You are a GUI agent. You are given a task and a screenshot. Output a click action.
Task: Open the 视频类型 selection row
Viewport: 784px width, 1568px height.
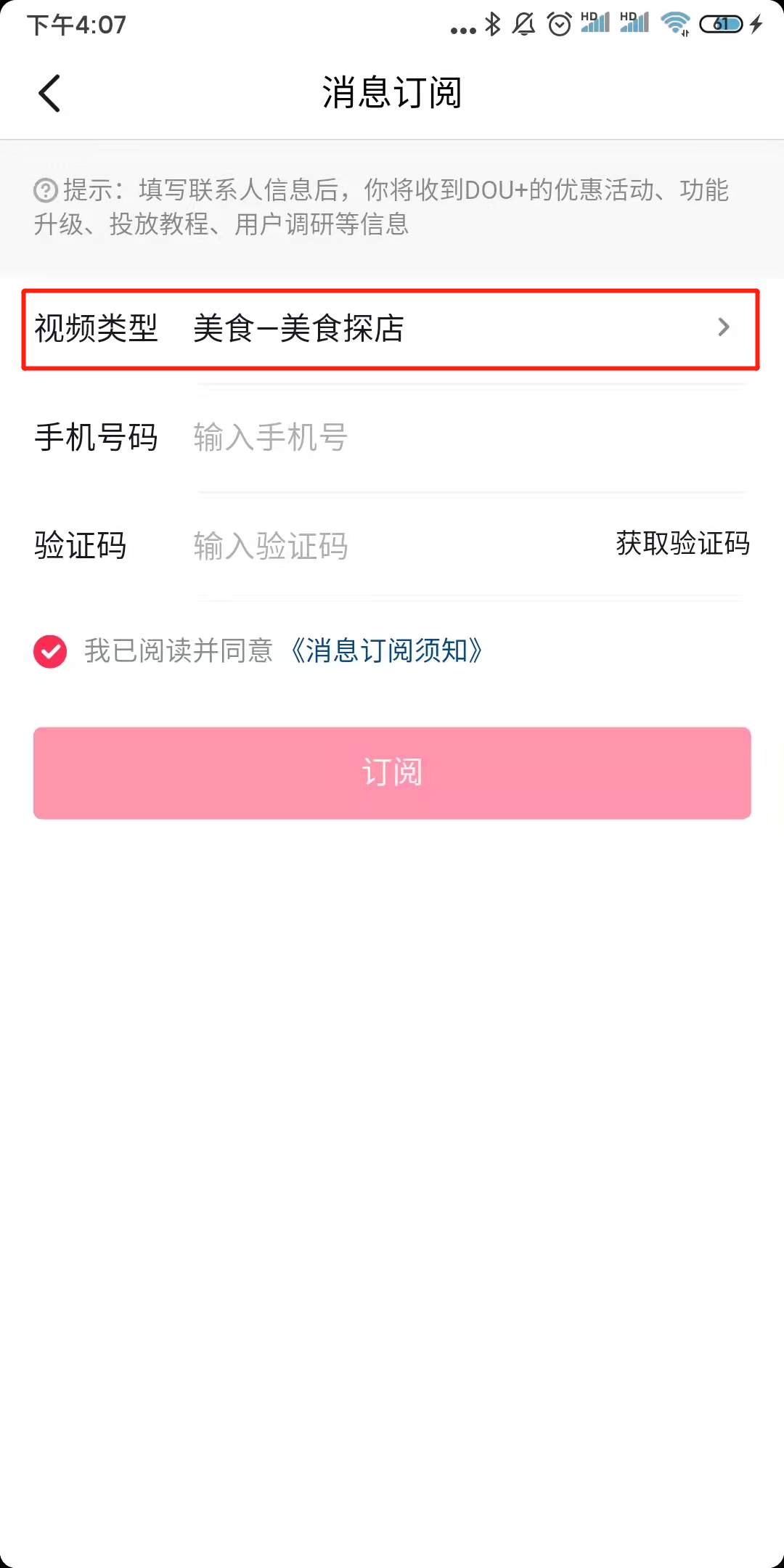[391, 329]
